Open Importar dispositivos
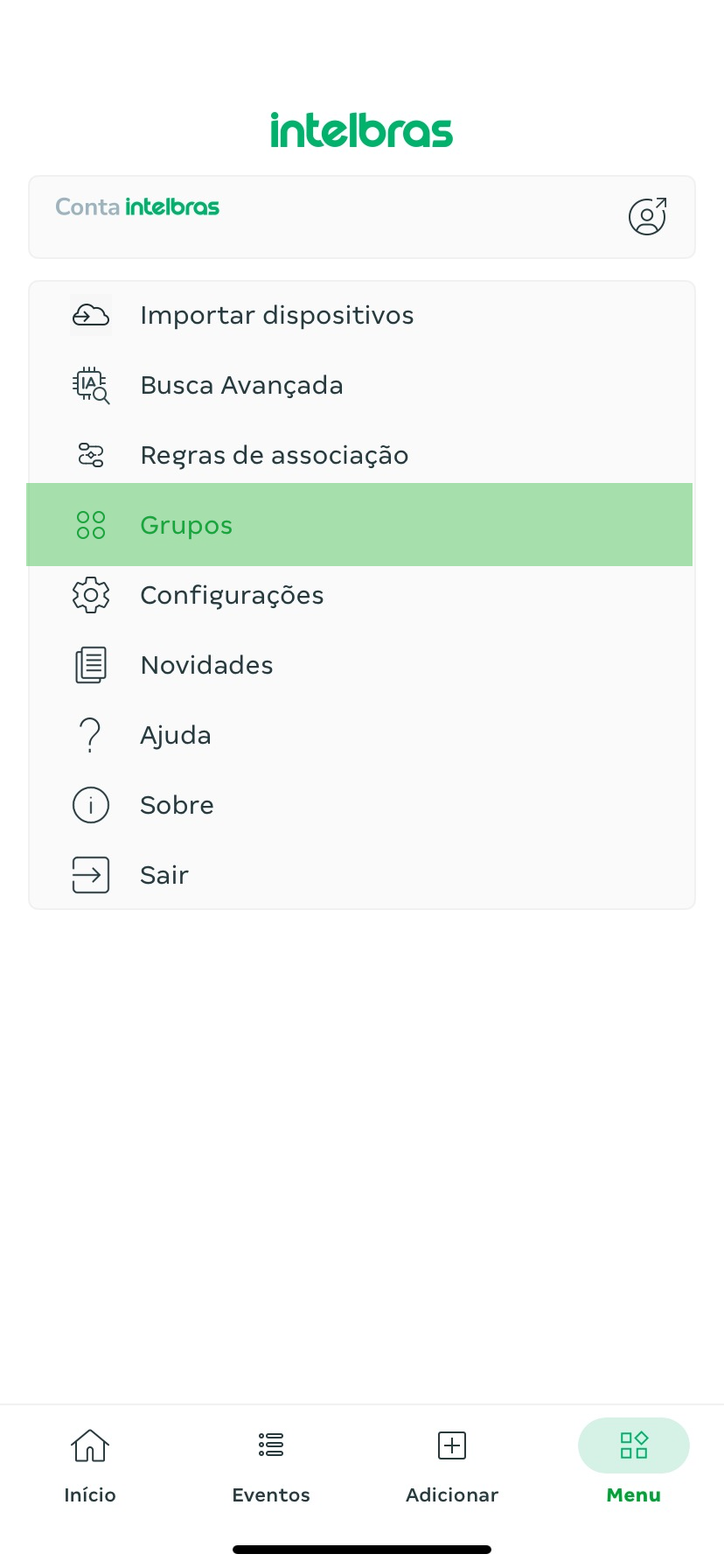 click(x=362, y=315)
